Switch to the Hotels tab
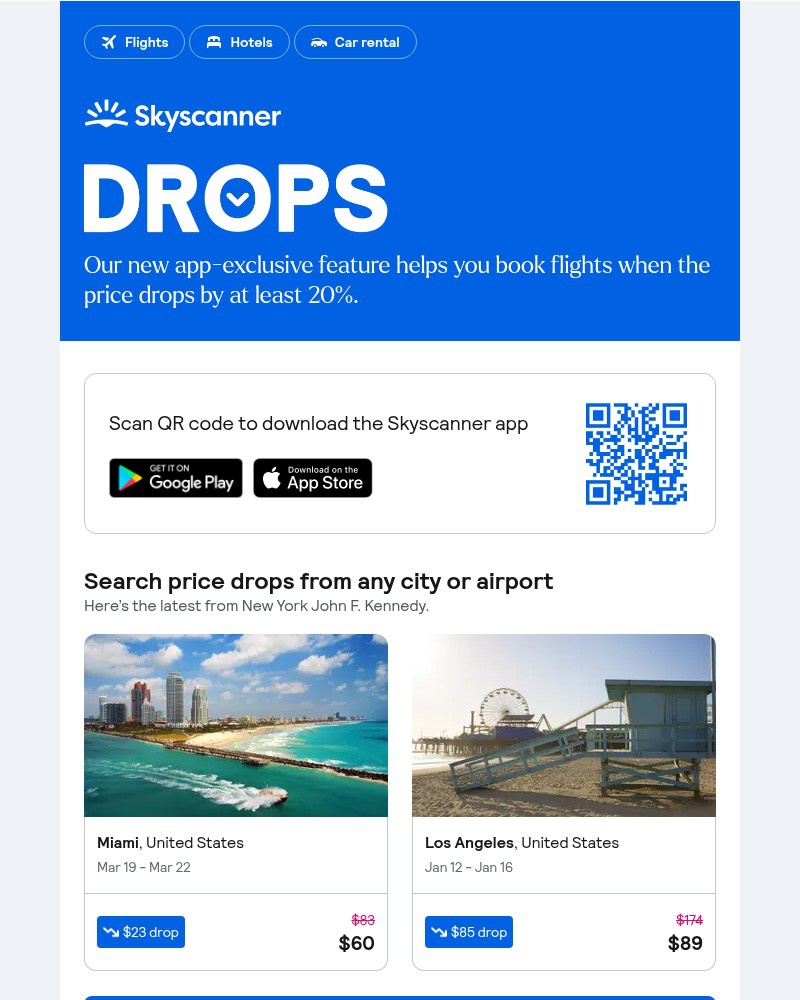 pyautogui.click(x=239, y=42)
